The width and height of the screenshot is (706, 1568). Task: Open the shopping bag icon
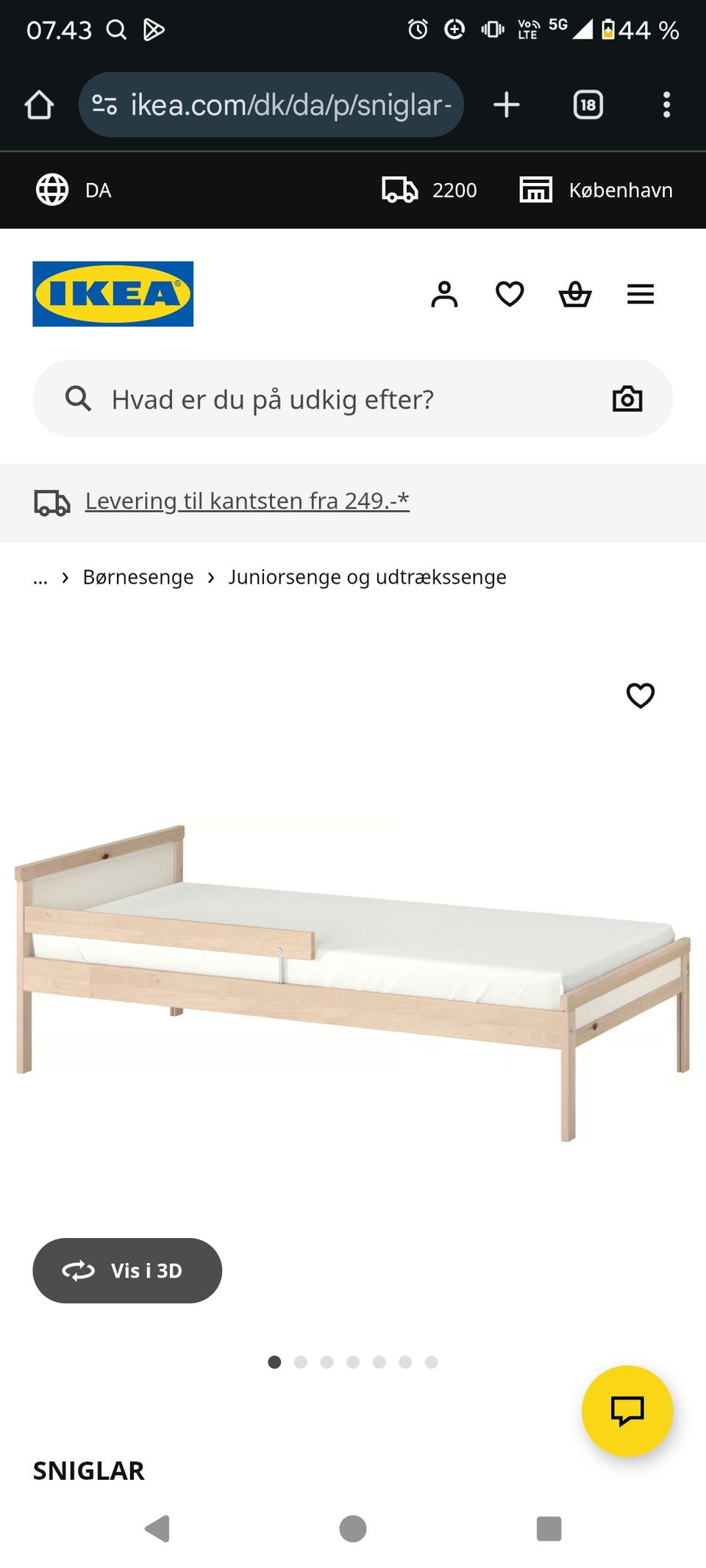[x=574, y=294]
